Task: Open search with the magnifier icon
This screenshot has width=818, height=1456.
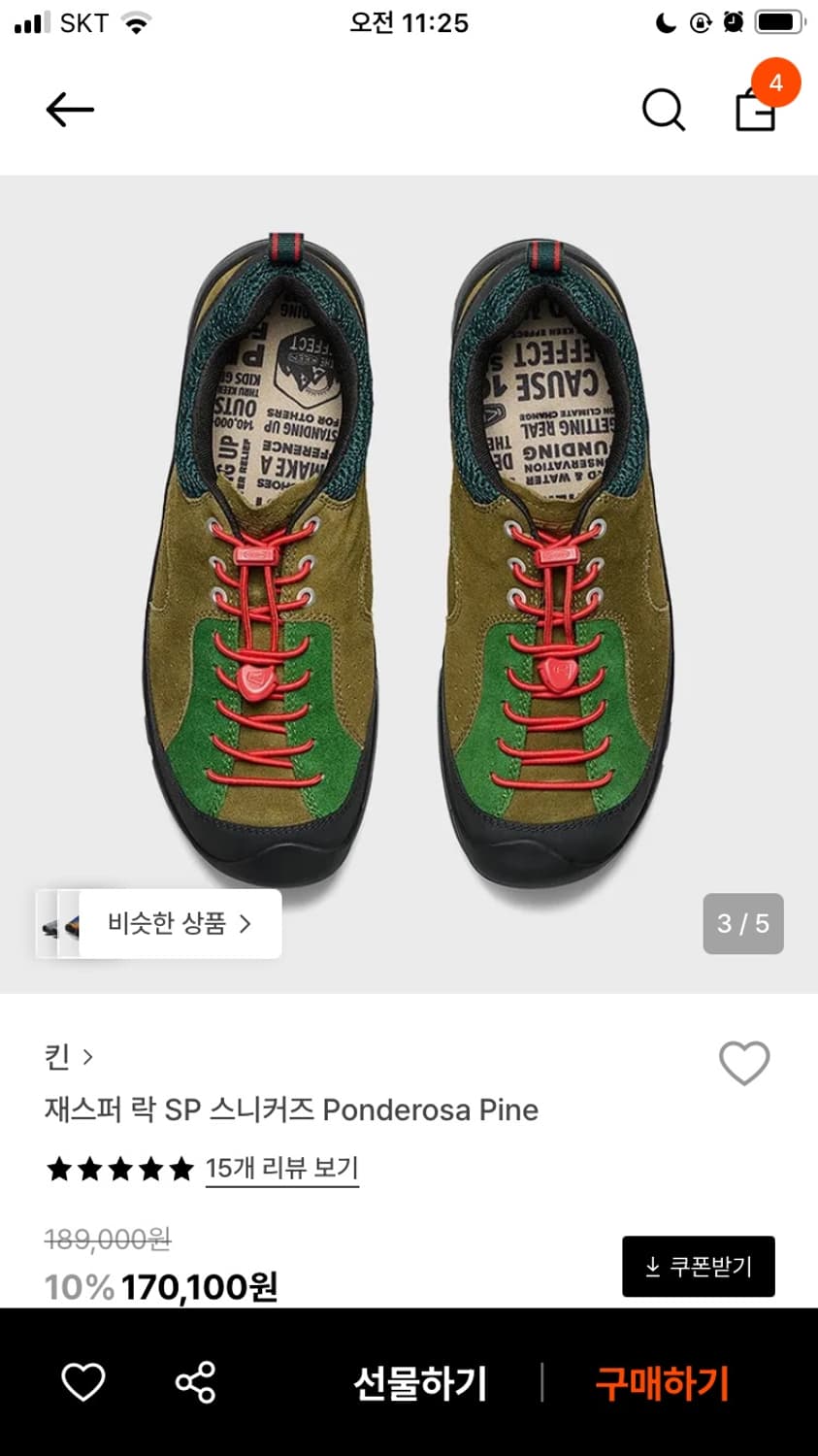Action: click(664, 109)
